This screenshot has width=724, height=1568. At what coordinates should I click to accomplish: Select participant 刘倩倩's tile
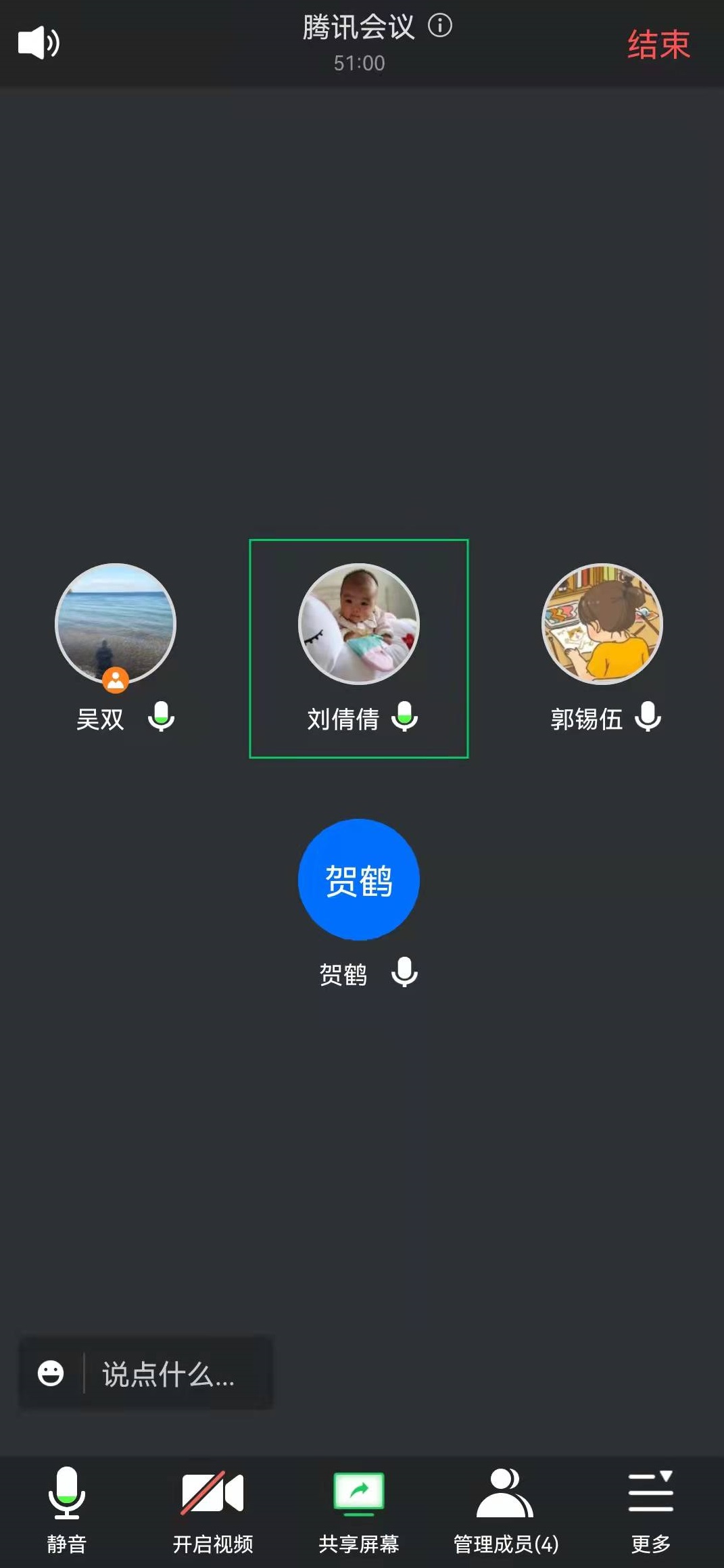(359, 648)
